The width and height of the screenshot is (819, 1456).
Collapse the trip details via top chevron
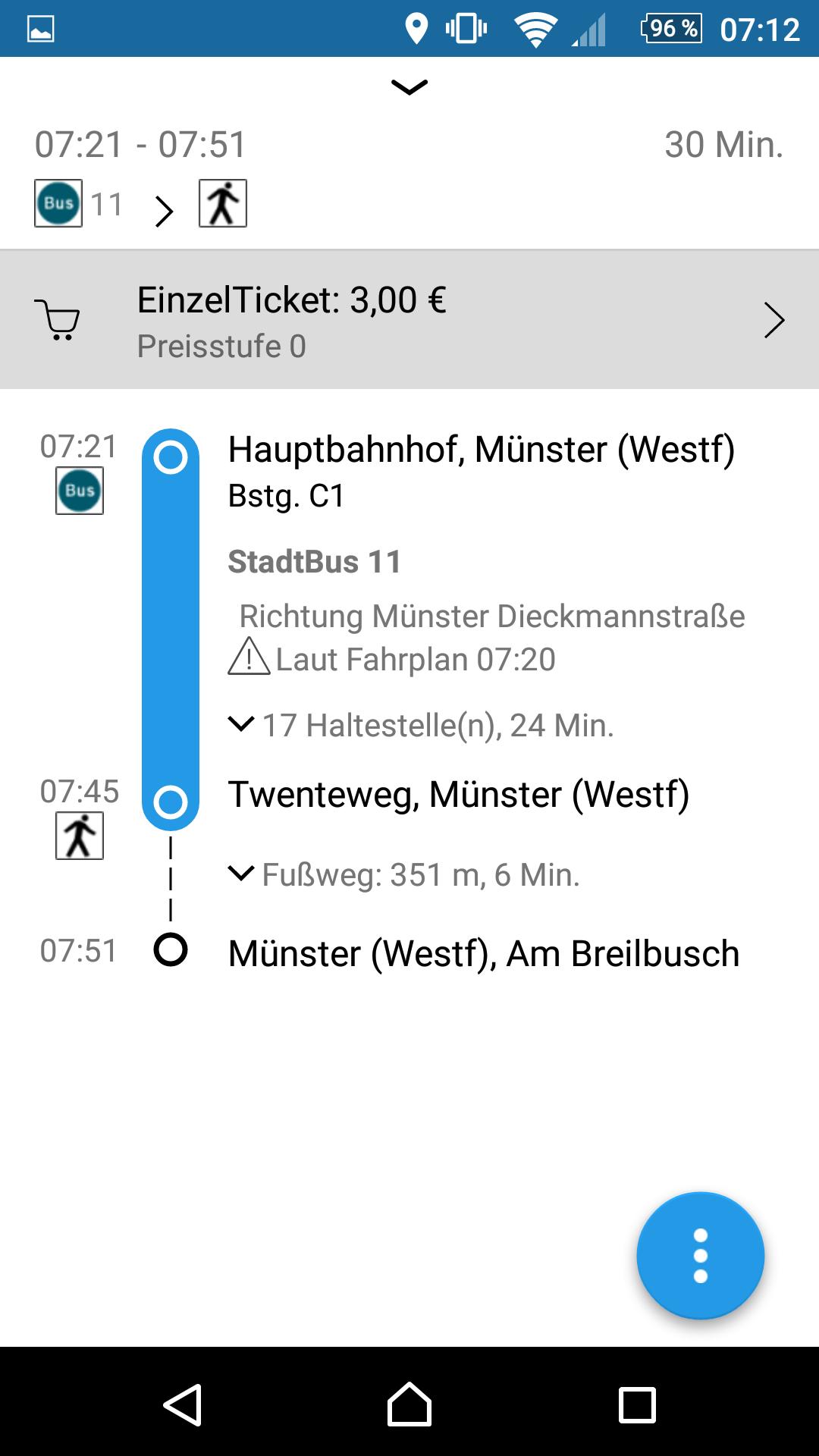pos(409,87)
